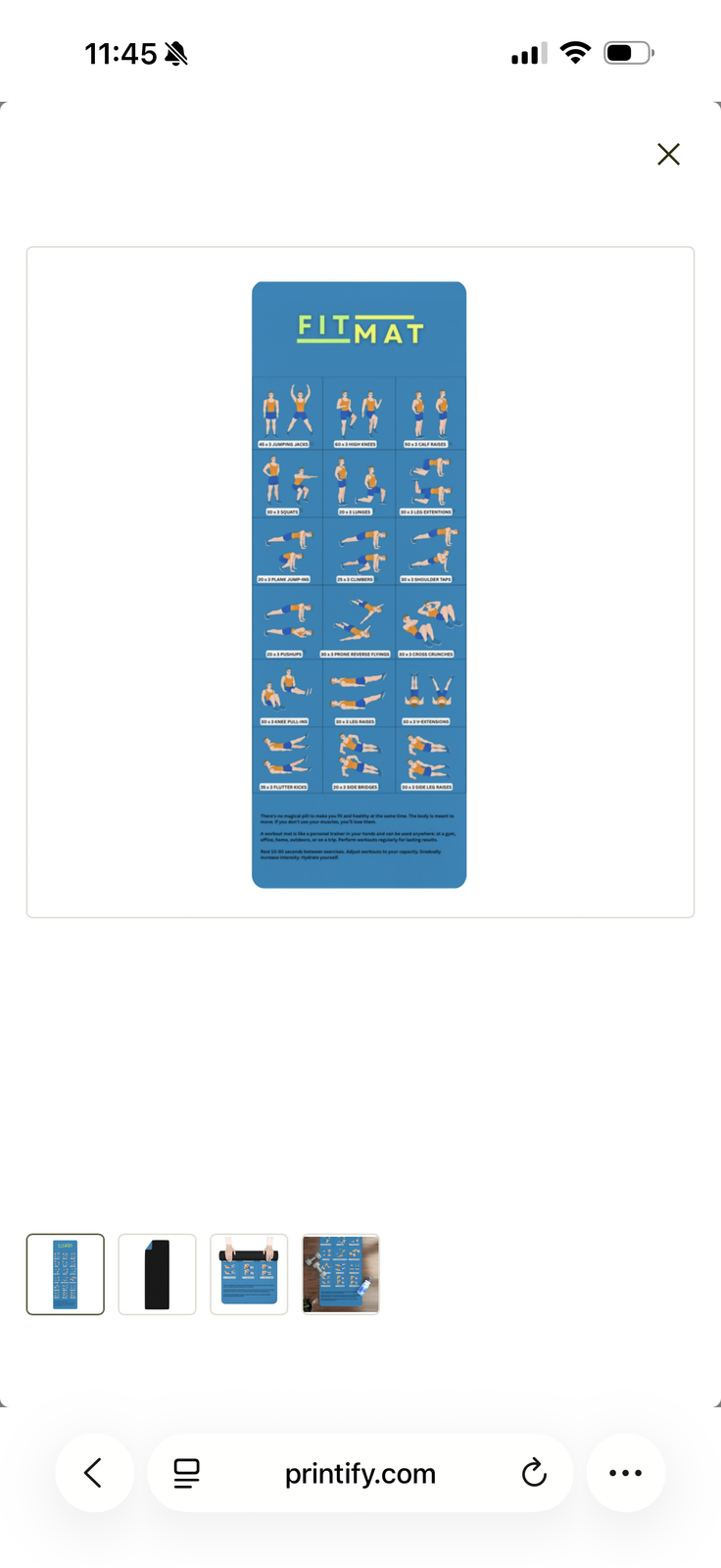721x1568 pixels.
Task: Open the page menu icon beside URL
Action: pyautogui.click(x=186, y=1472)
